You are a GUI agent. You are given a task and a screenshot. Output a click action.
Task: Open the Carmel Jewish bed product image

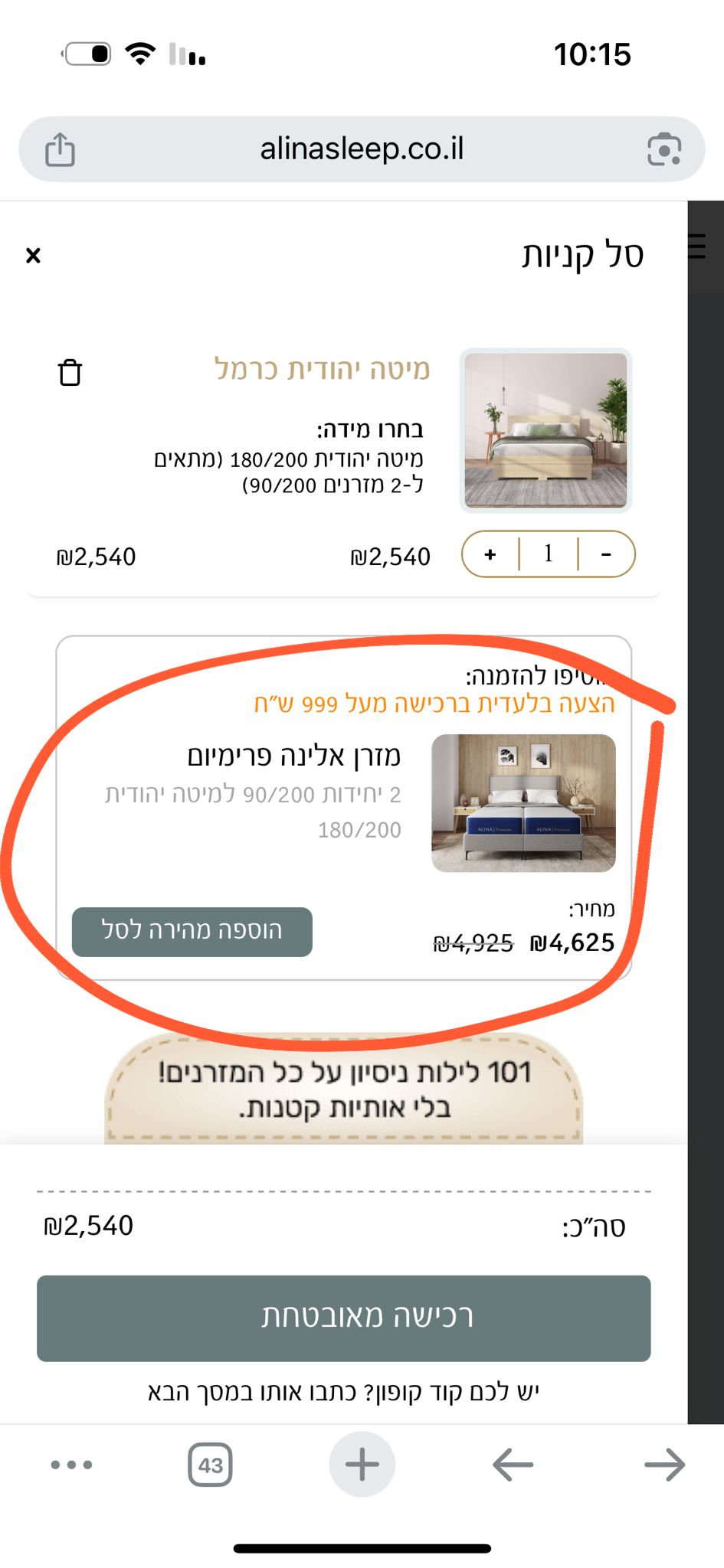pos(545,430)
